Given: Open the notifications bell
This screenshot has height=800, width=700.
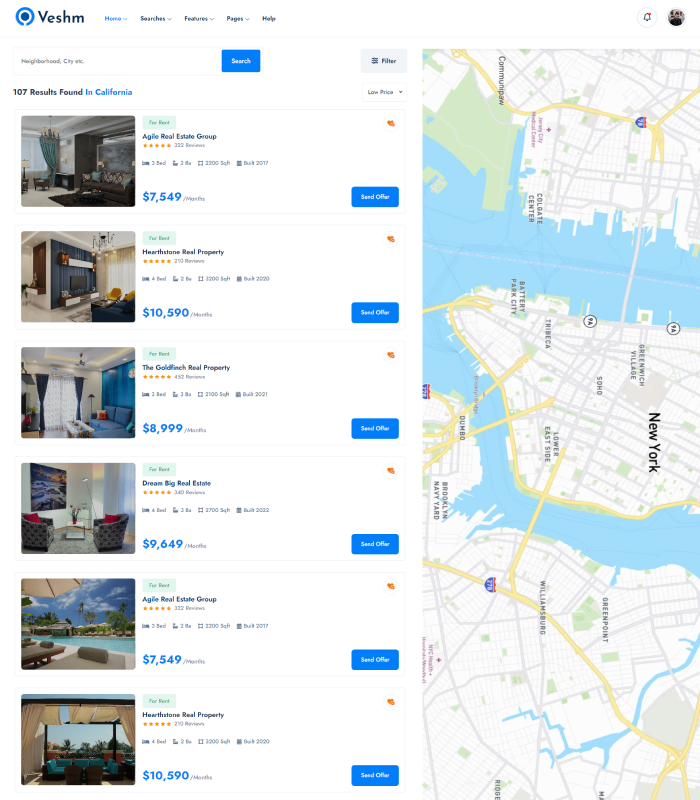Looking at the screenshot, I should (647, 18).
